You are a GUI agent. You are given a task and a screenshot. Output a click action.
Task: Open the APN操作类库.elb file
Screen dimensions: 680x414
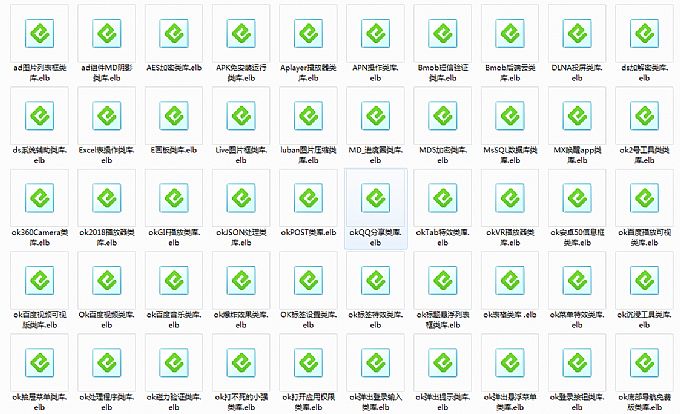point(374,34)
